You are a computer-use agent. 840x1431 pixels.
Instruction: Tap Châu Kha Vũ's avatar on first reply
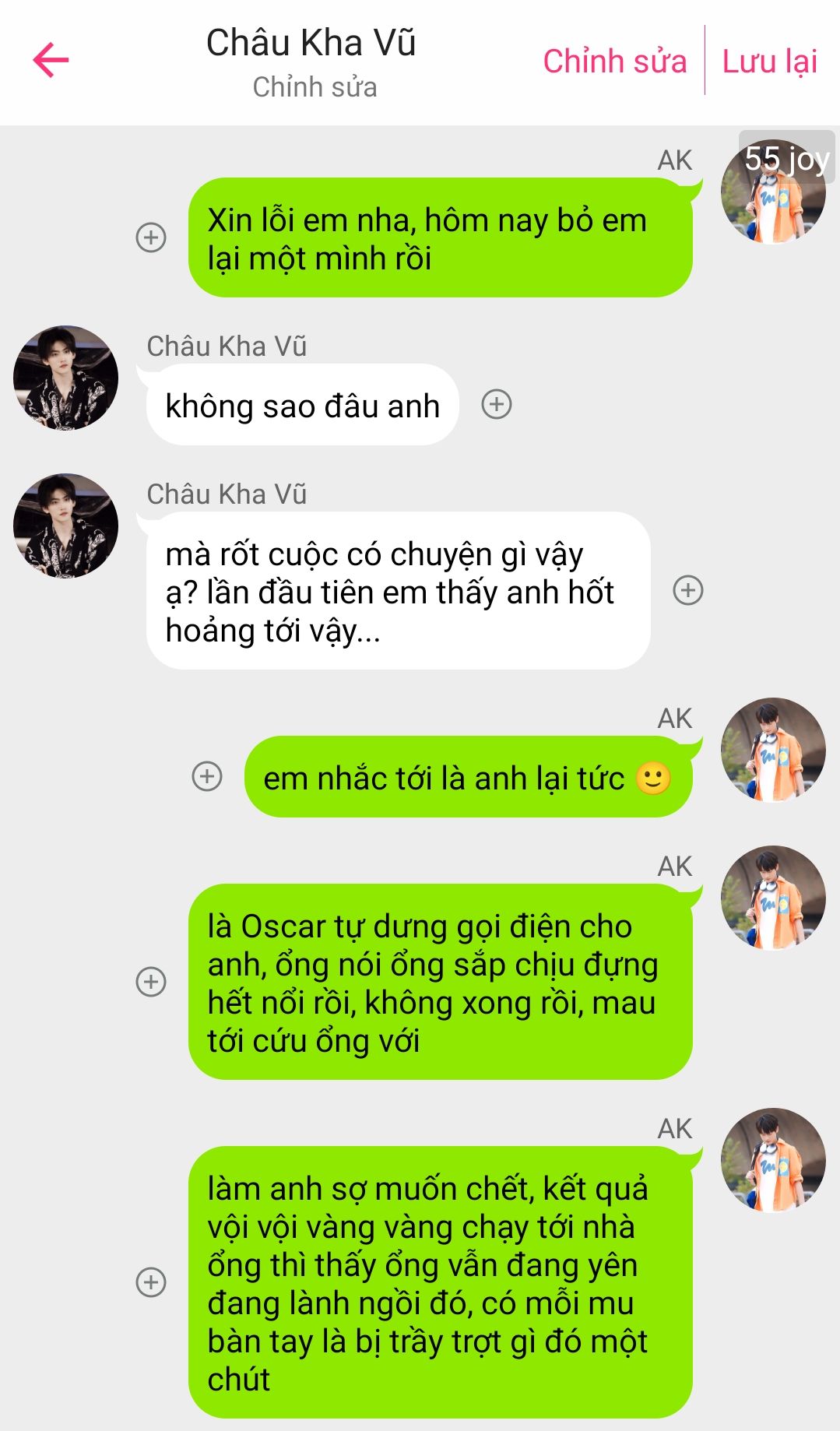[x=66, y=378]
